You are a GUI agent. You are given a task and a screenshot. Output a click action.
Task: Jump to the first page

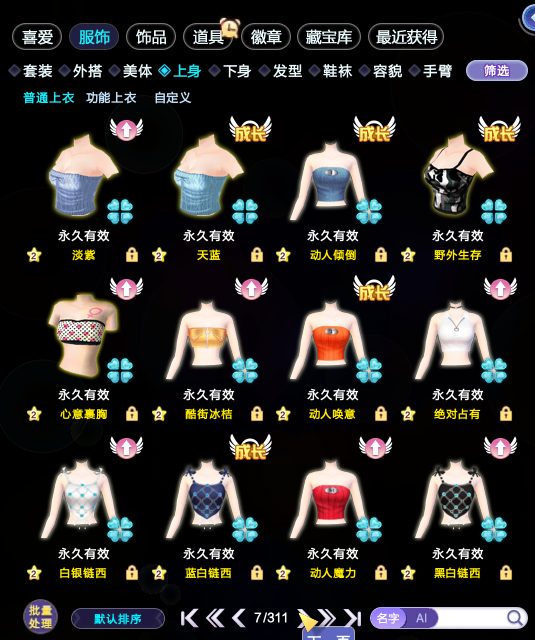pos(189,618)
